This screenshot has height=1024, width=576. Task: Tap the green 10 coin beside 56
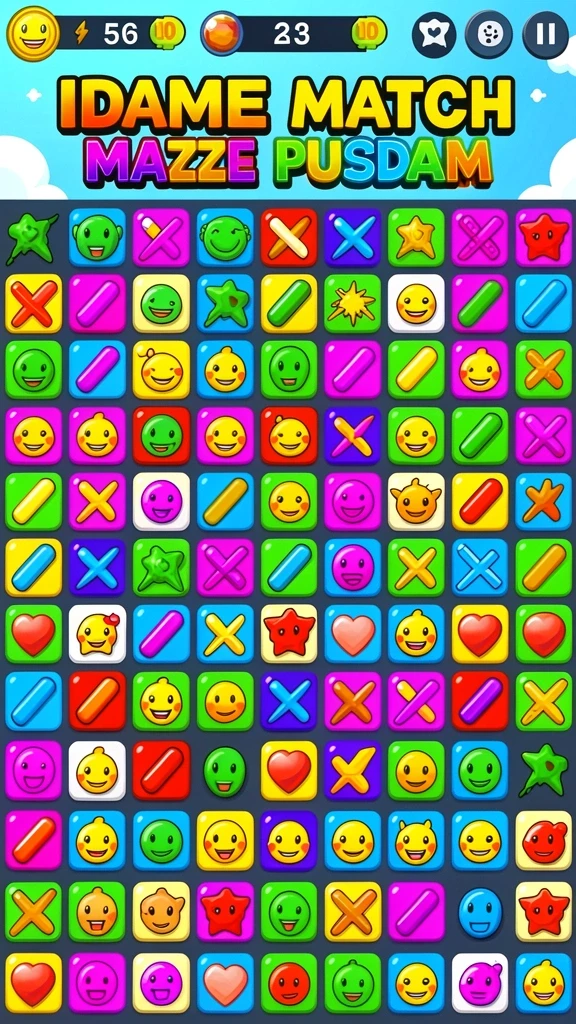[x=167, y=32]
